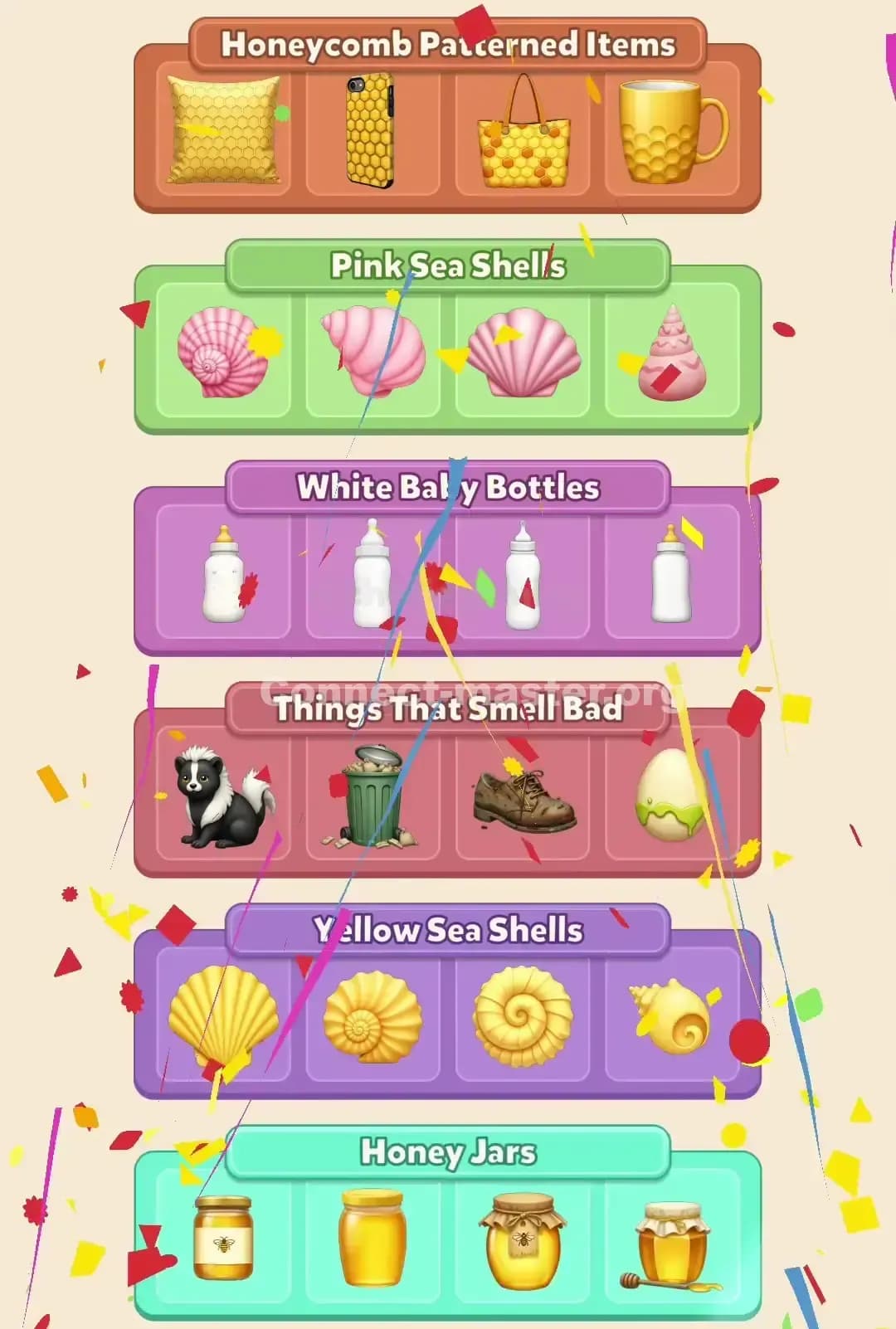
Task: Select the tallest white baby bottle
Action: (370, 572)
